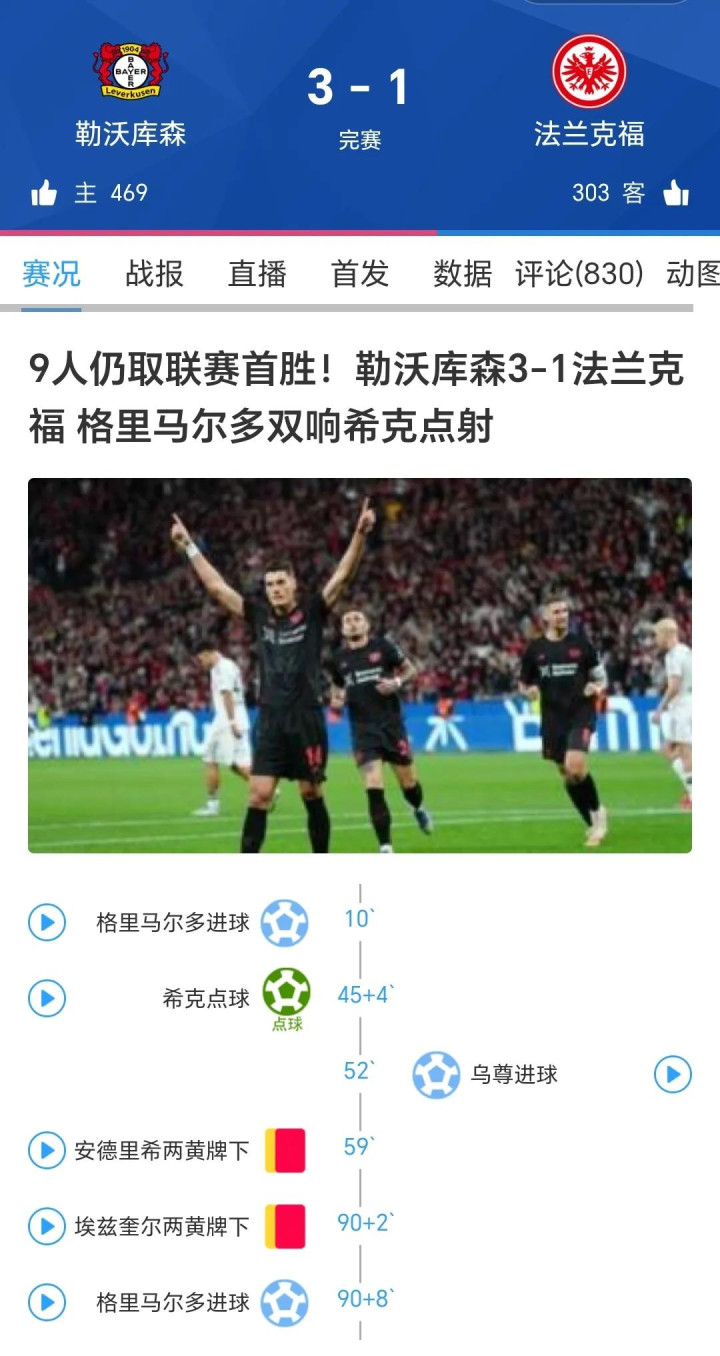Open the 首发 lineup tab
Screen dimensions: 720x1356
(360, 274)
